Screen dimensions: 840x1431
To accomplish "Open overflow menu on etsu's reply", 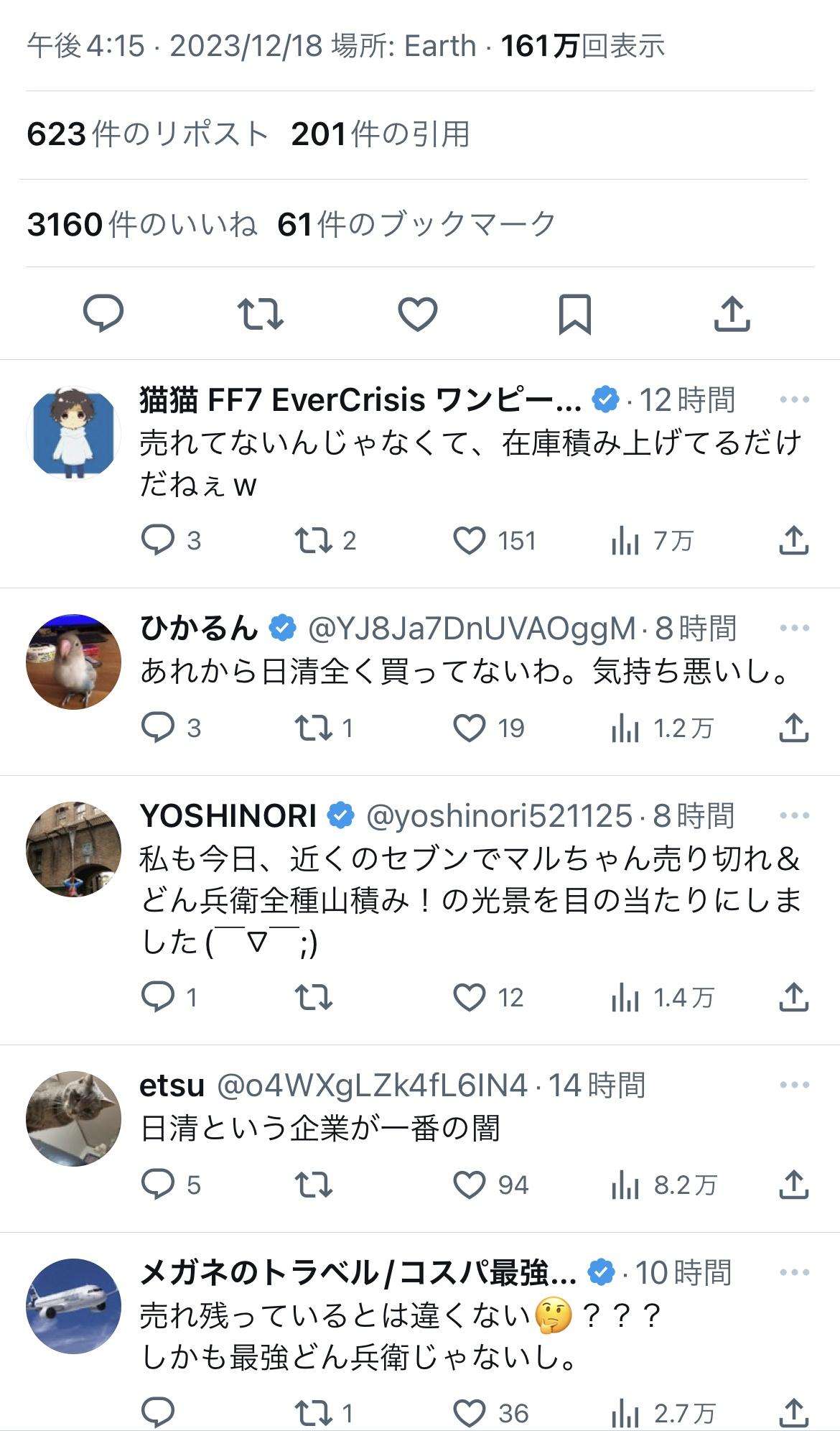I will tap(794, 1085).
